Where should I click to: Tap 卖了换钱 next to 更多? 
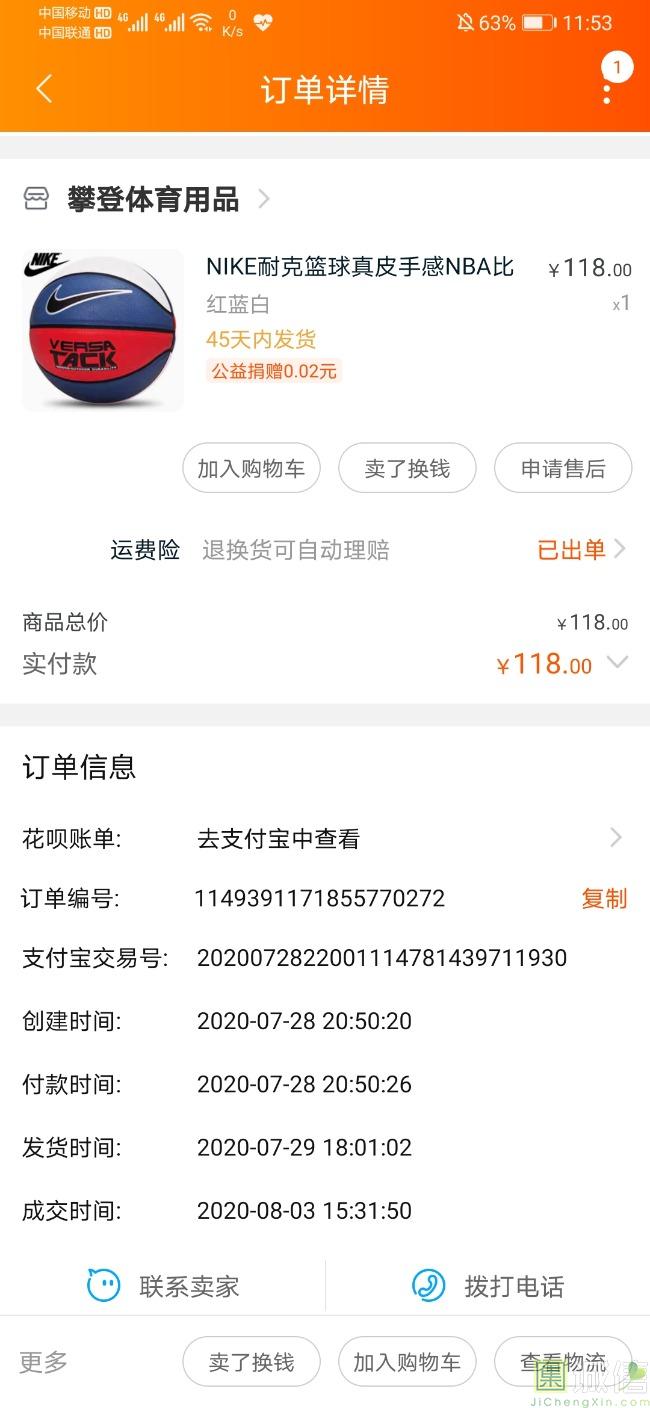click(251, 1362)
